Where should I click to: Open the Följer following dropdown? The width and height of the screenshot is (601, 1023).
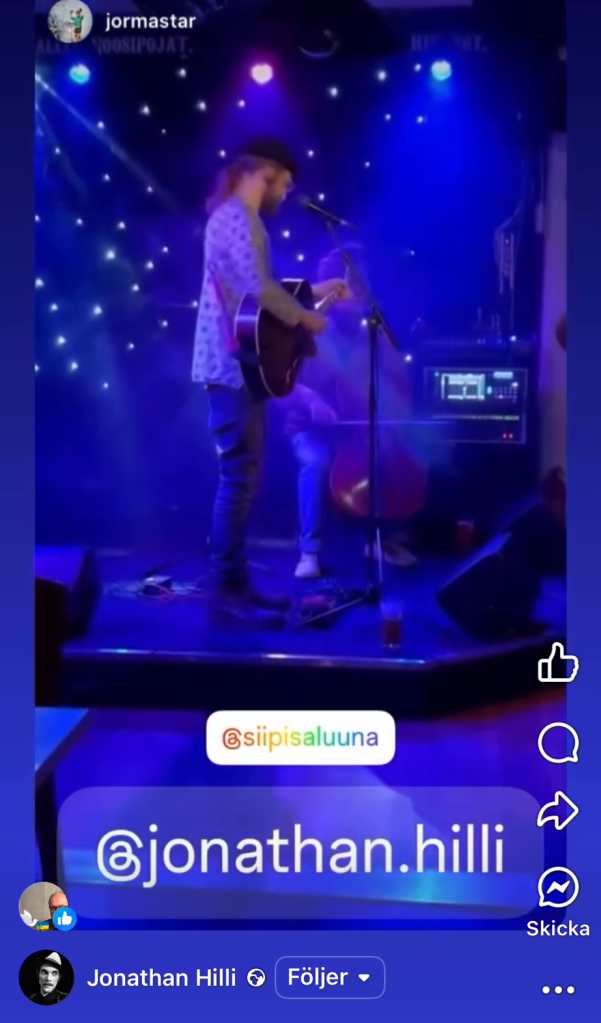pos(329,977)
